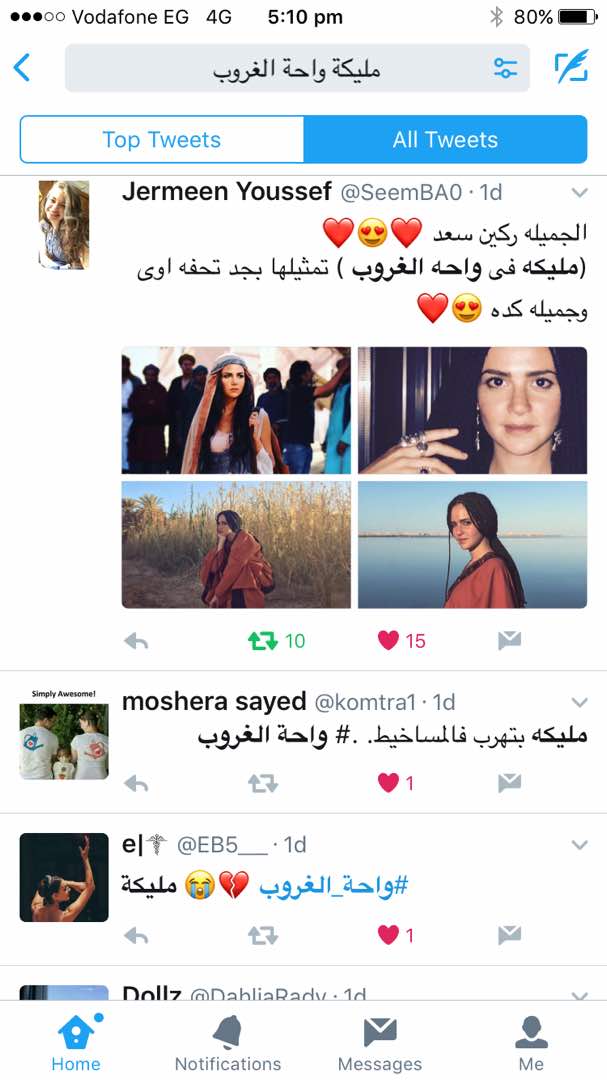Select the All Tweets tab
607x1080 pixels.
pyautogui.click(x=445, y=140)
